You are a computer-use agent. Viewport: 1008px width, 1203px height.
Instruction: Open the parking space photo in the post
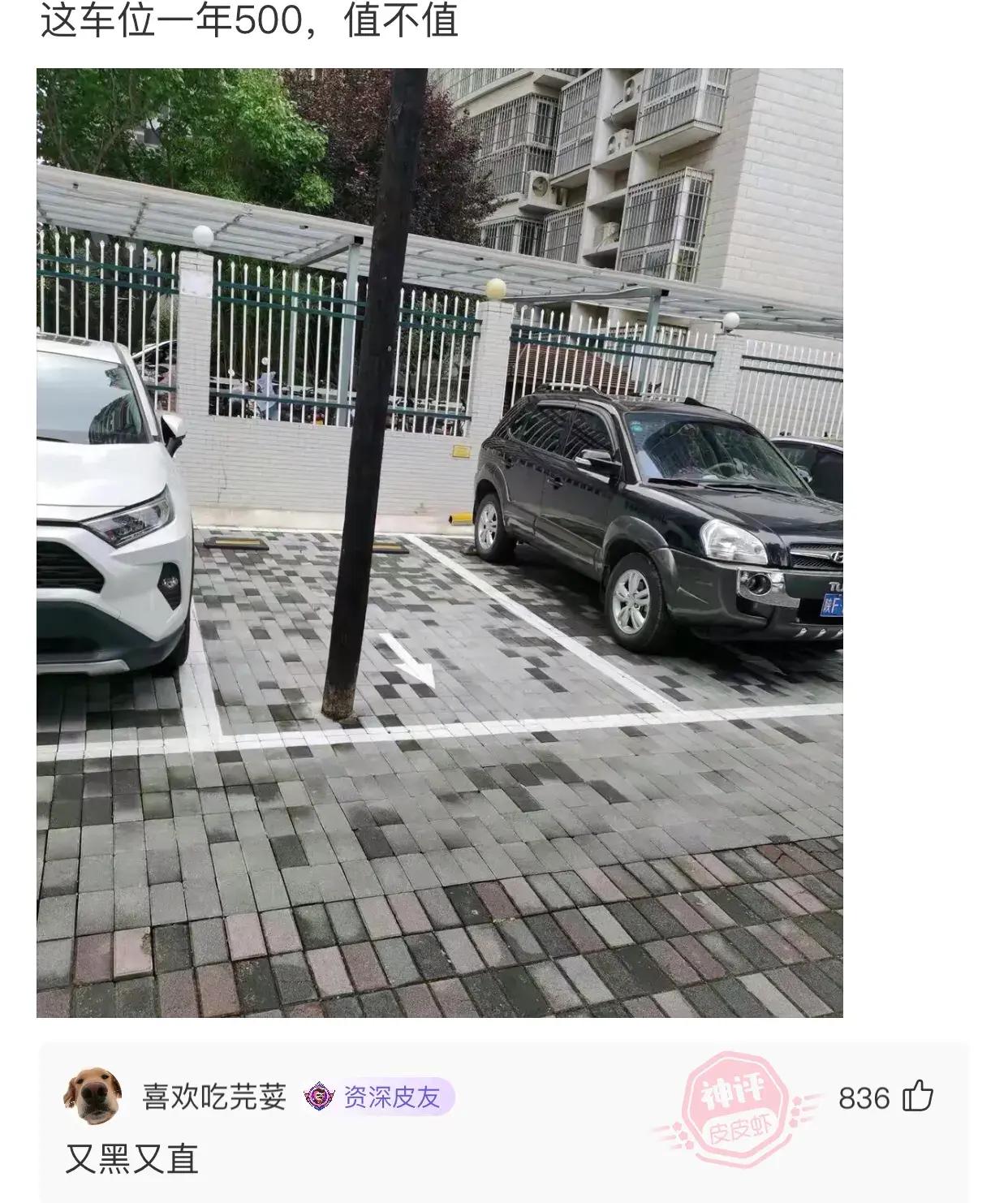(x=439, y=542)
